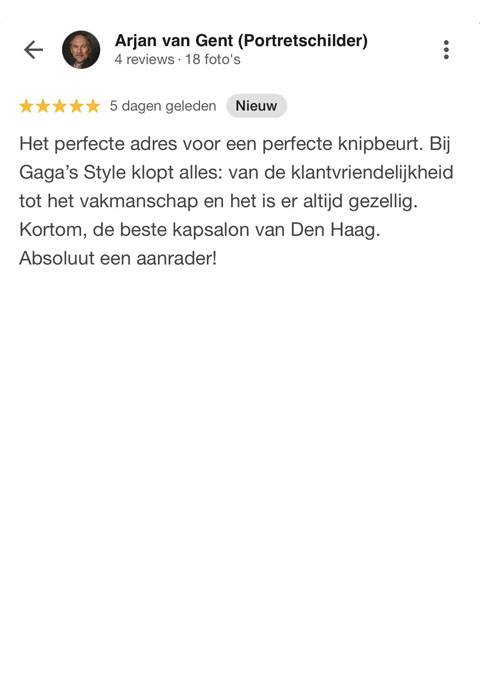Go back using the arrow icon

33,50
